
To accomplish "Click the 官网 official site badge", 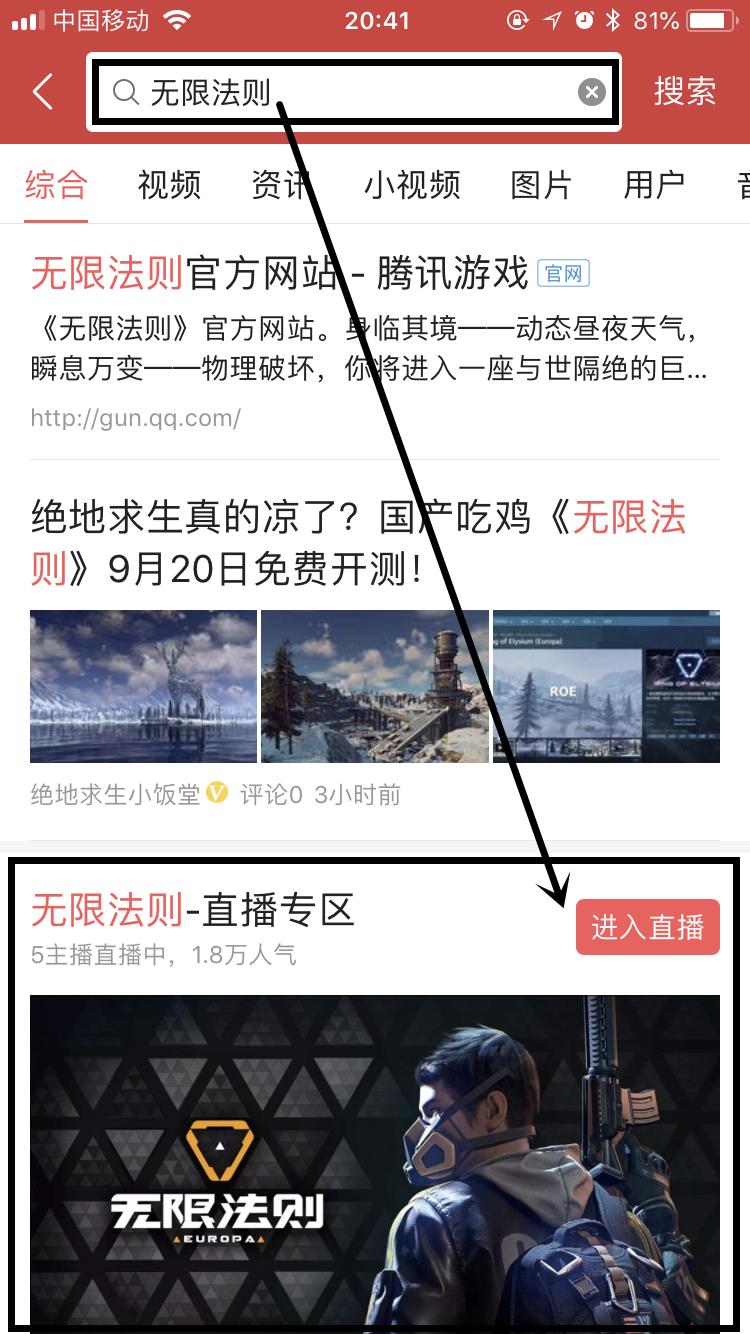I will pyautogui.click(x=563, y=273).
